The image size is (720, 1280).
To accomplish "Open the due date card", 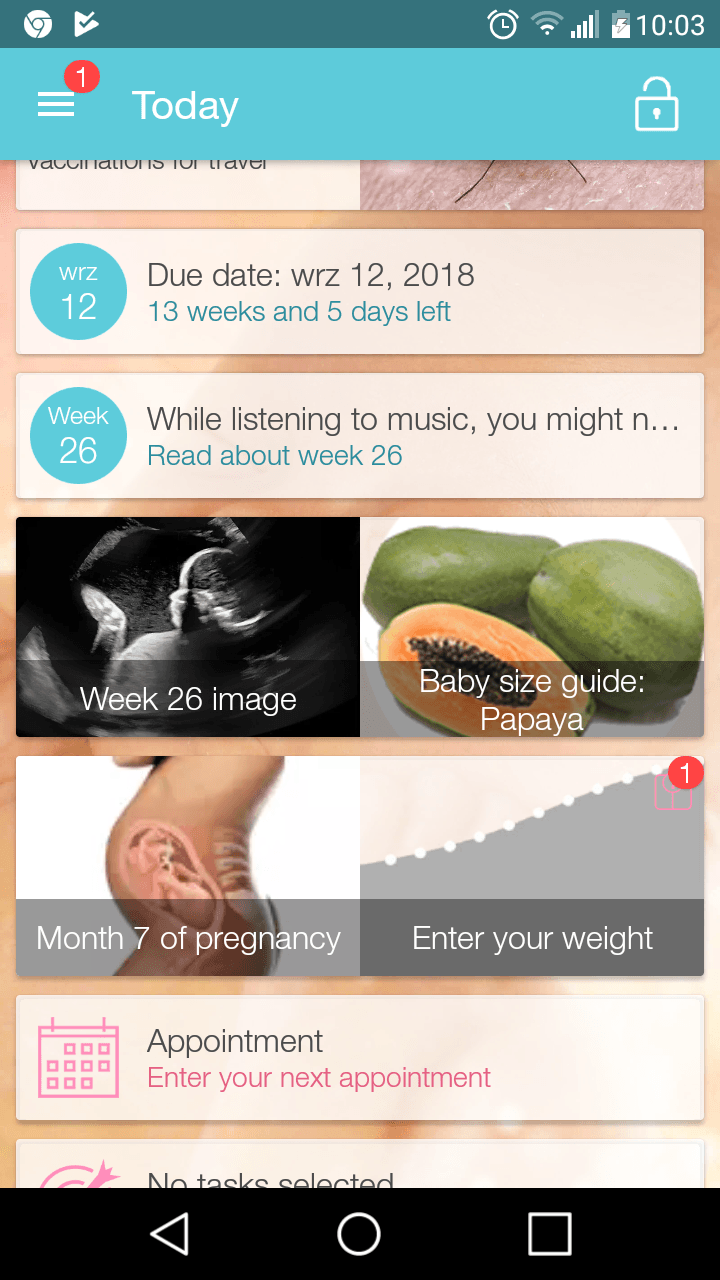I will click(x=360, y=292).
